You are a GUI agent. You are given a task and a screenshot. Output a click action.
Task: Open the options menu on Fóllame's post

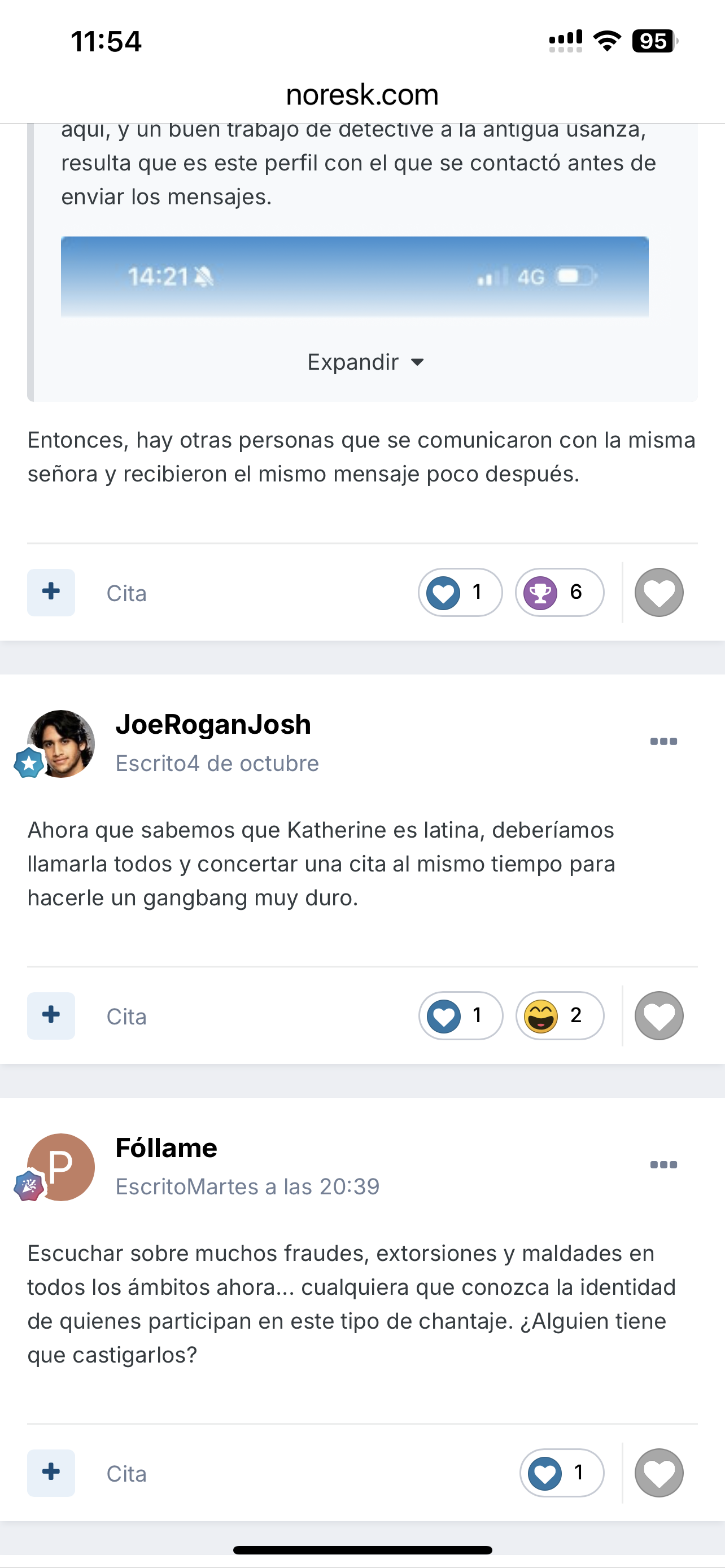tap(663, 1165)
